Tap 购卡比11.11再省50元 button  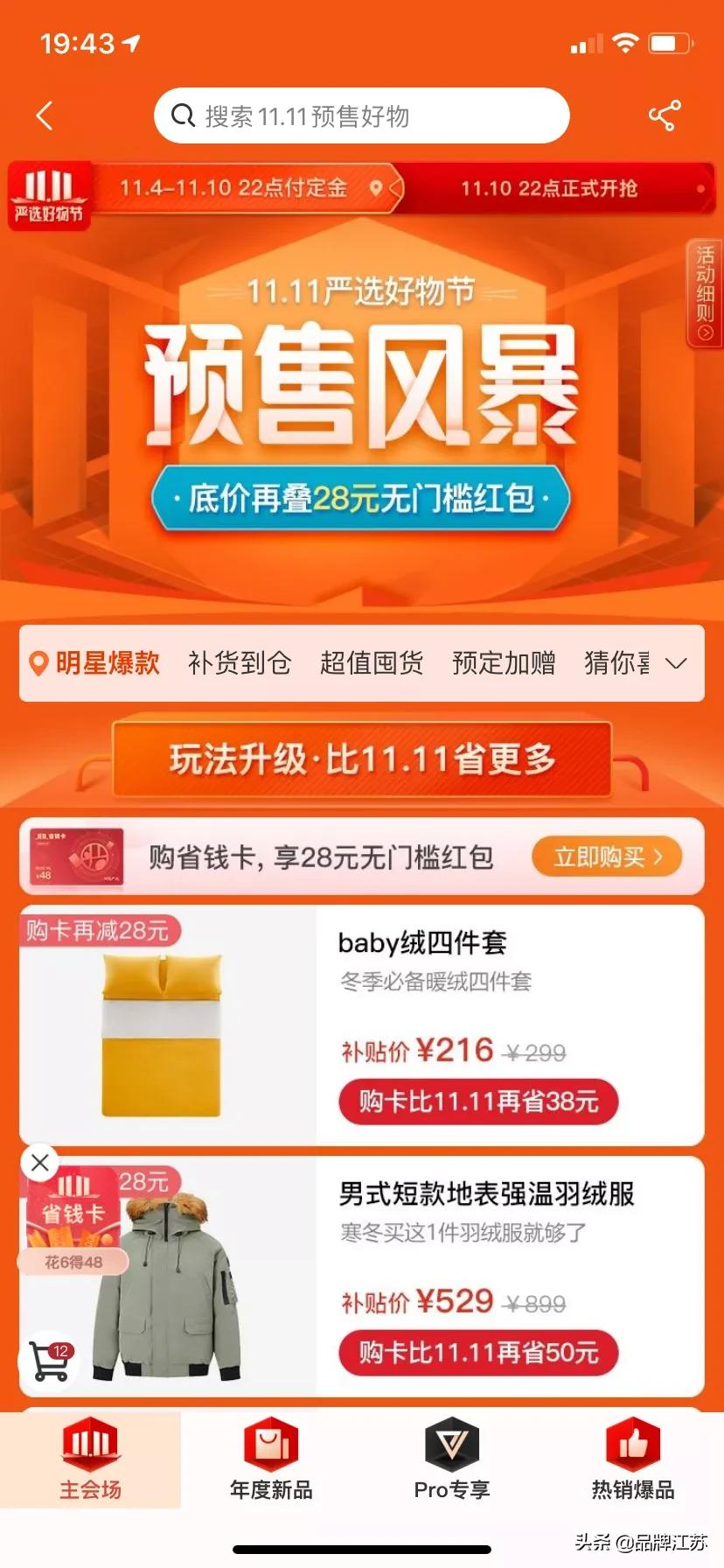478,1353
